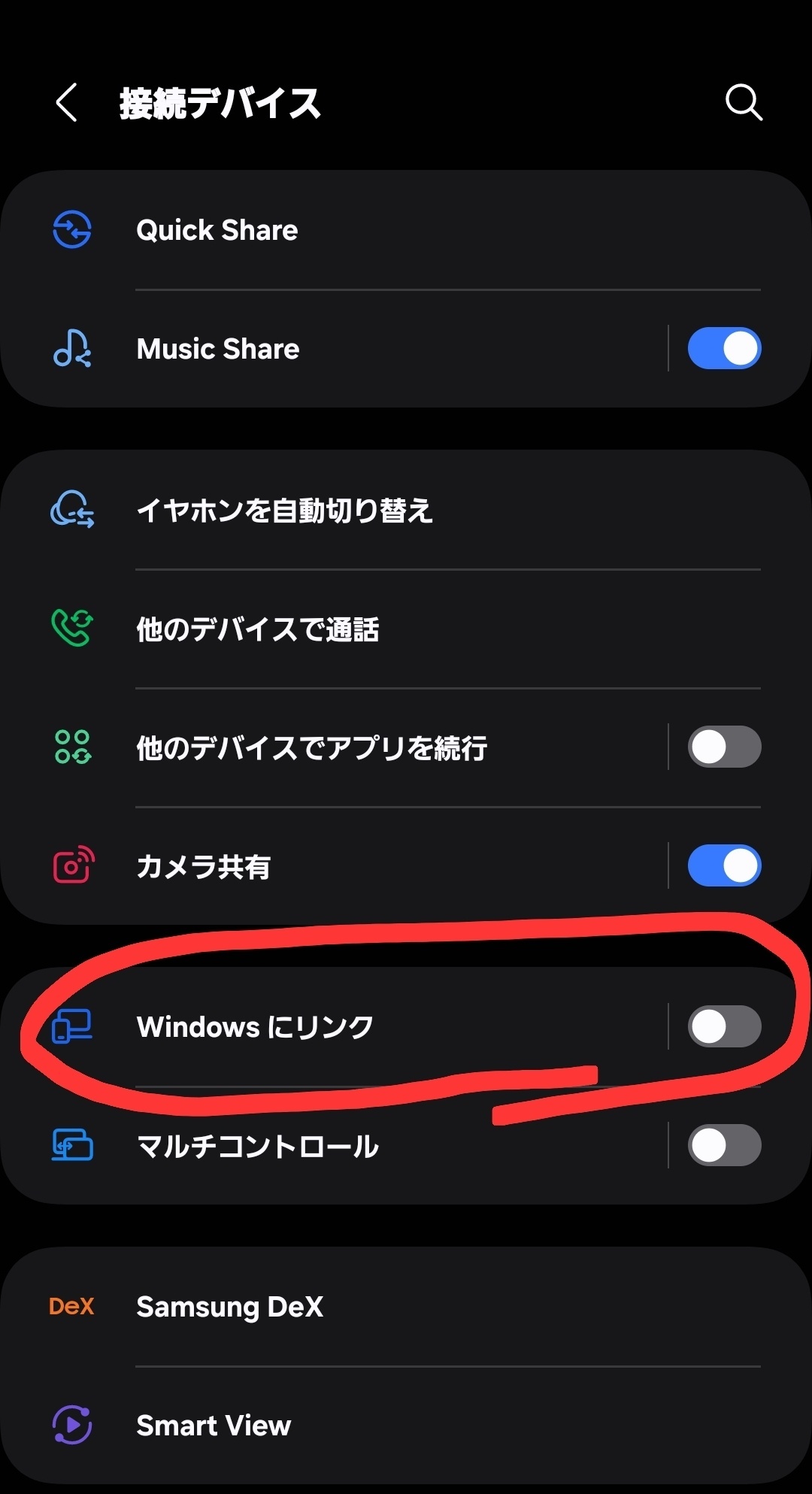812x1494 pixels.
Task: Turn on the Windows にリンク switch
Action: click(x=724, y=1027)
